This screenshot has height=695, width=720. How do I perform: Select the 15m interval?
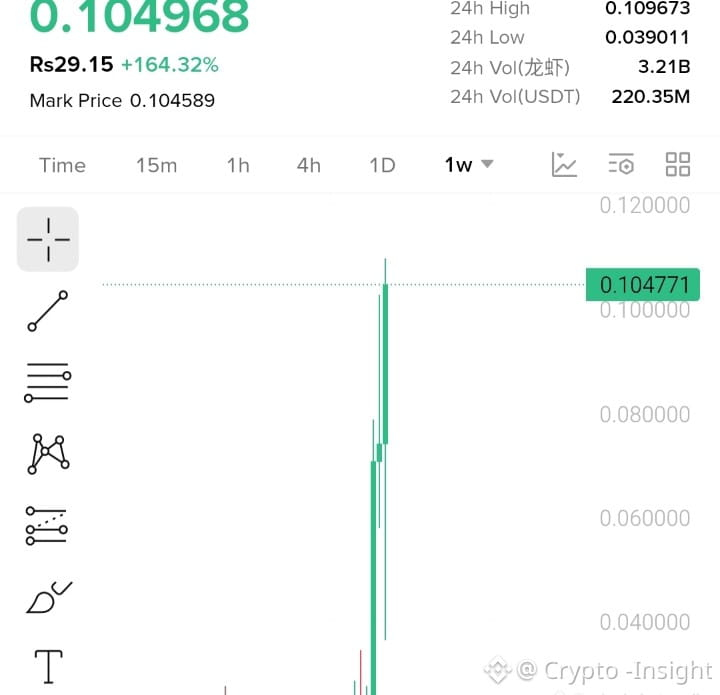click(x=157, y=165)
